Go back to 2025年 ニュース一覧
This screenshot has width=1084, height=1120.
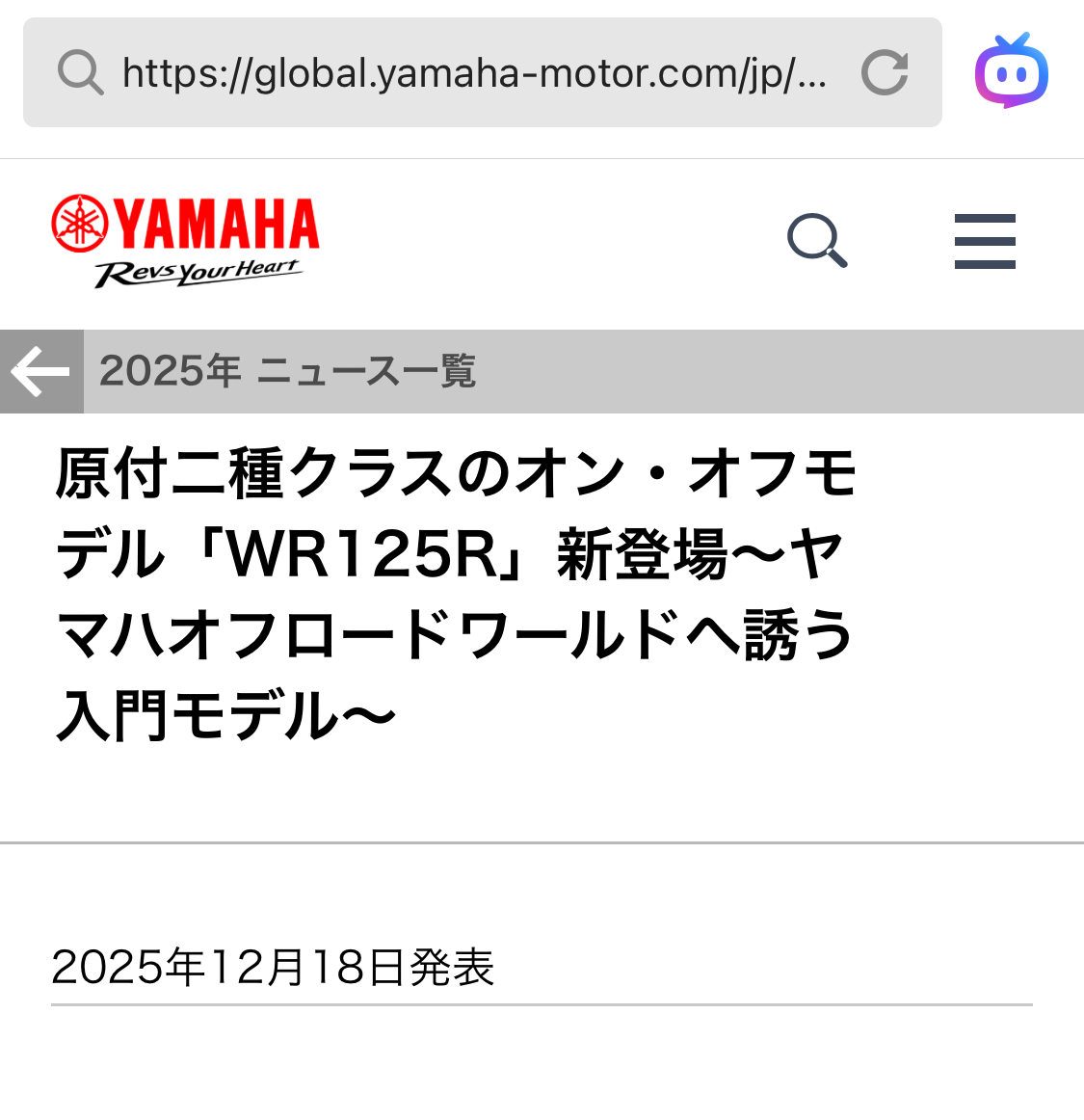[42, 372]
